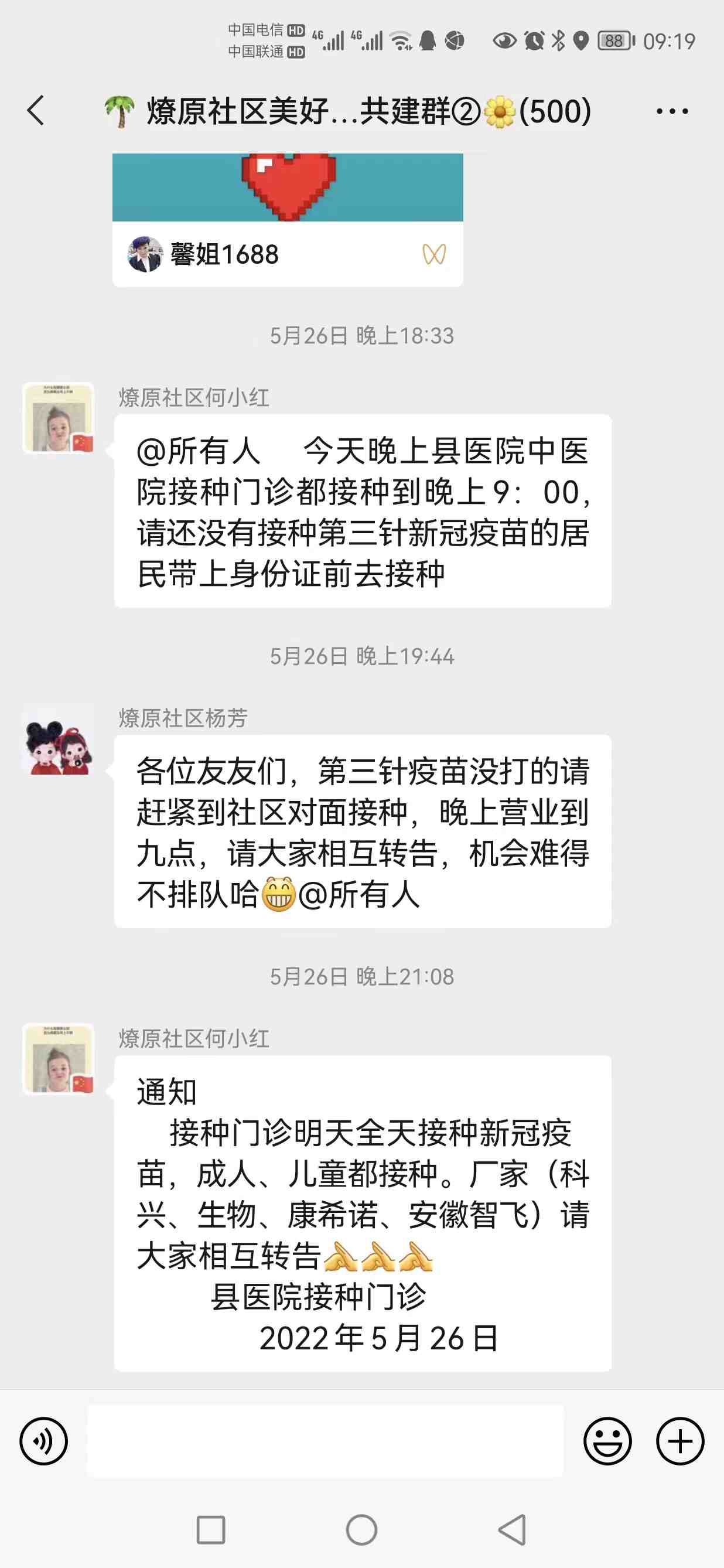Open 燎原社区何小红's avatar above the 通知 message
724x1568 pixels.
click(x=59, y=1059)
